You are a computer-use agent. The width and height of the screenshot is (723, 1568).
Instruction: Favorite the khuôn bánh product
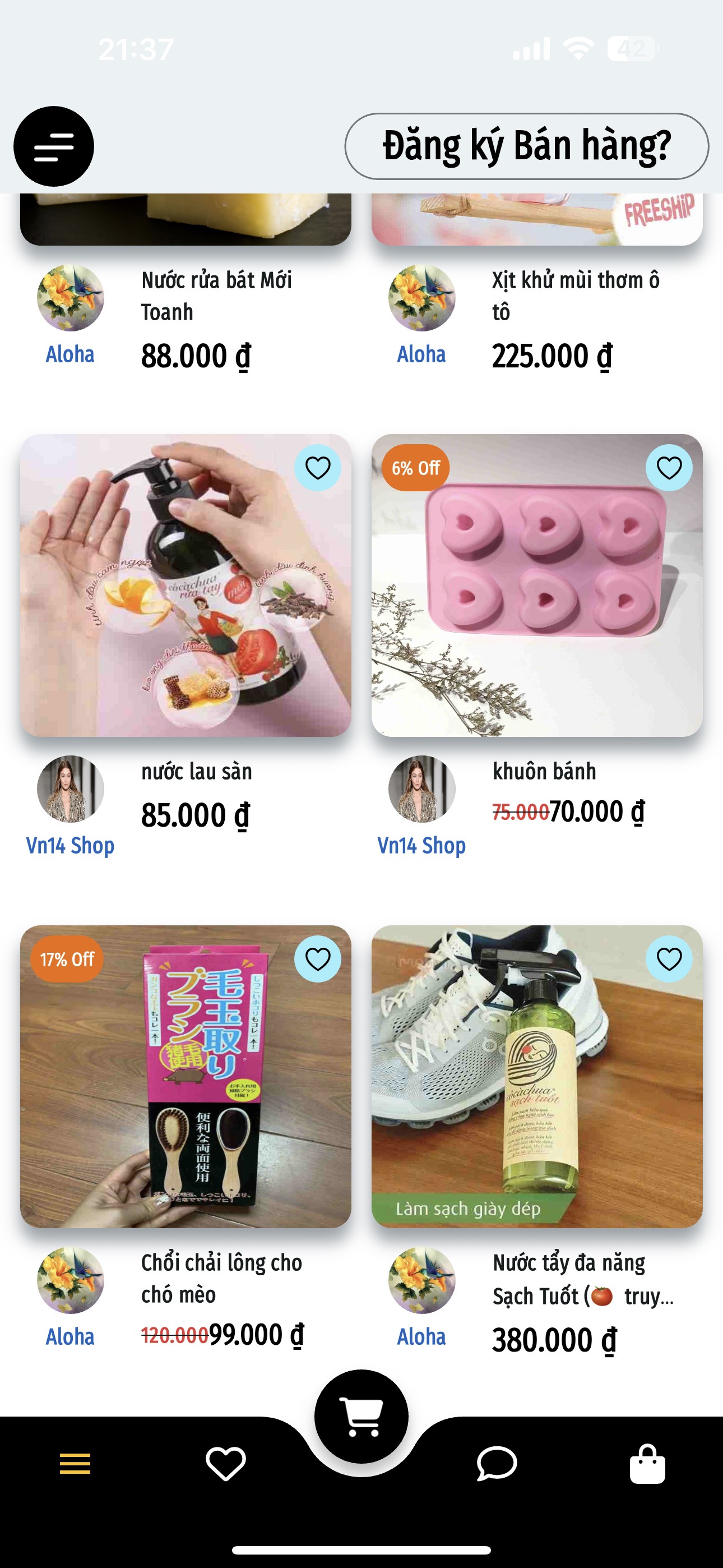[669, 468]
